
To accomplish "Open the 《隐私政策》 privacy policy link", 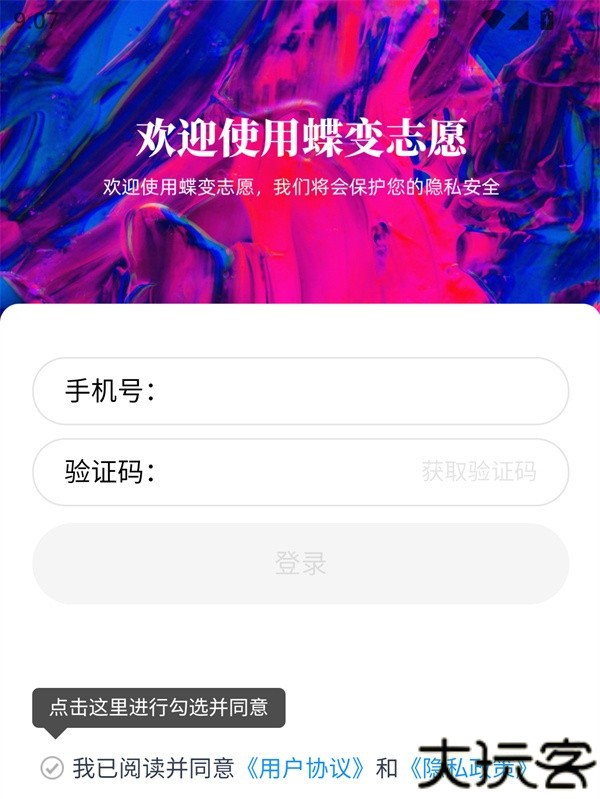I will coord(466,768).
